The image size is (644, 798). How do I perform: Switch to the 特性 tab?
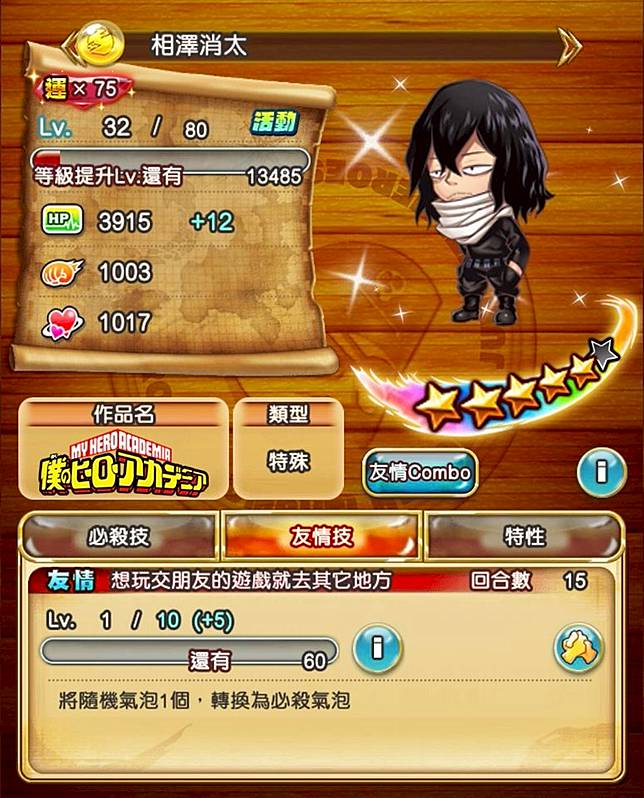tap(524, 536)
